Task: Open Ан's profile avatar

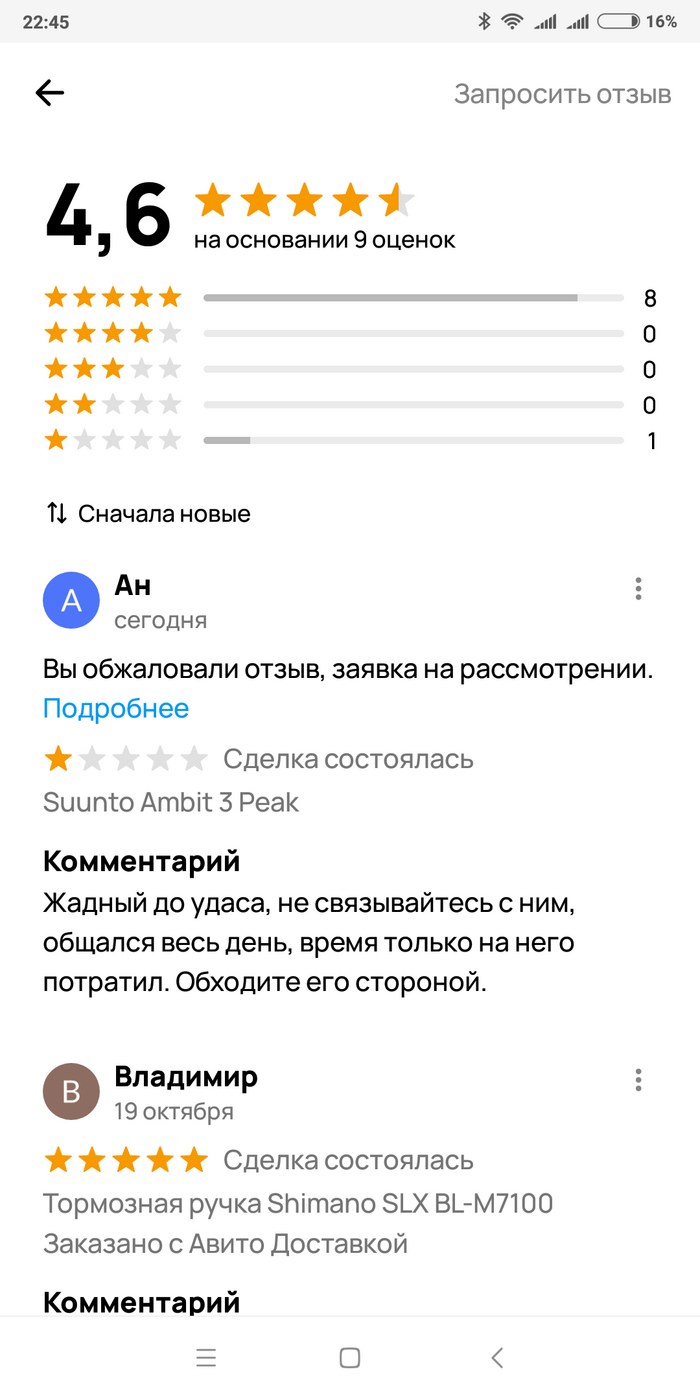Action: pyautogui.click(x=71, y=600)
